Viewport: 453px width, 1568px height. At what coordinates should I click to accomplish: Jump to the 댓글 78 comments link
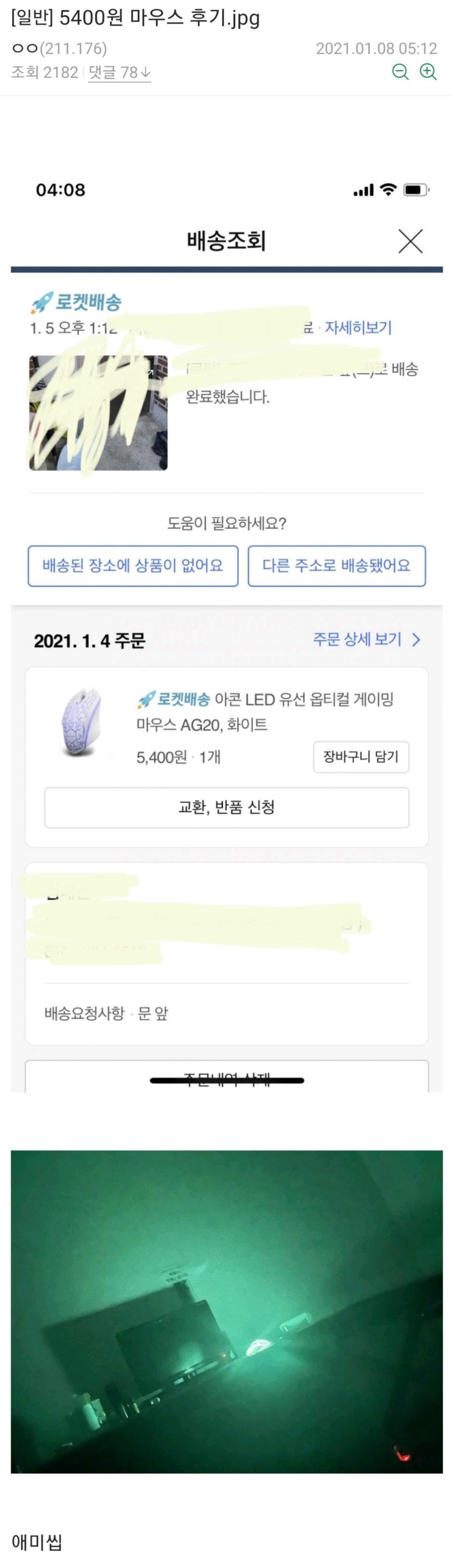pyautogui.click(x=119, y=73)
